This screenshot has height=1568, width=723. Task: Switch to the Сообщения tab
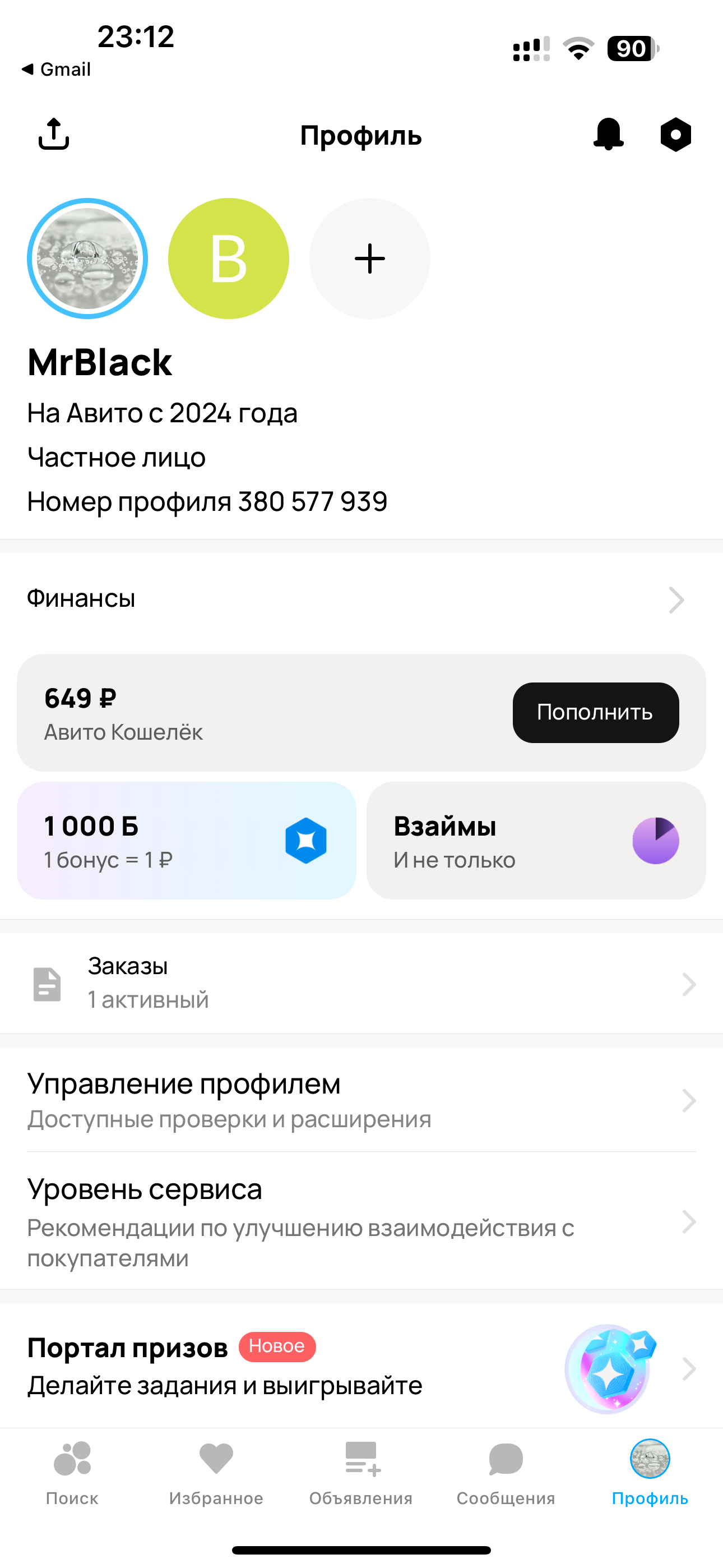pos(506,1472)
